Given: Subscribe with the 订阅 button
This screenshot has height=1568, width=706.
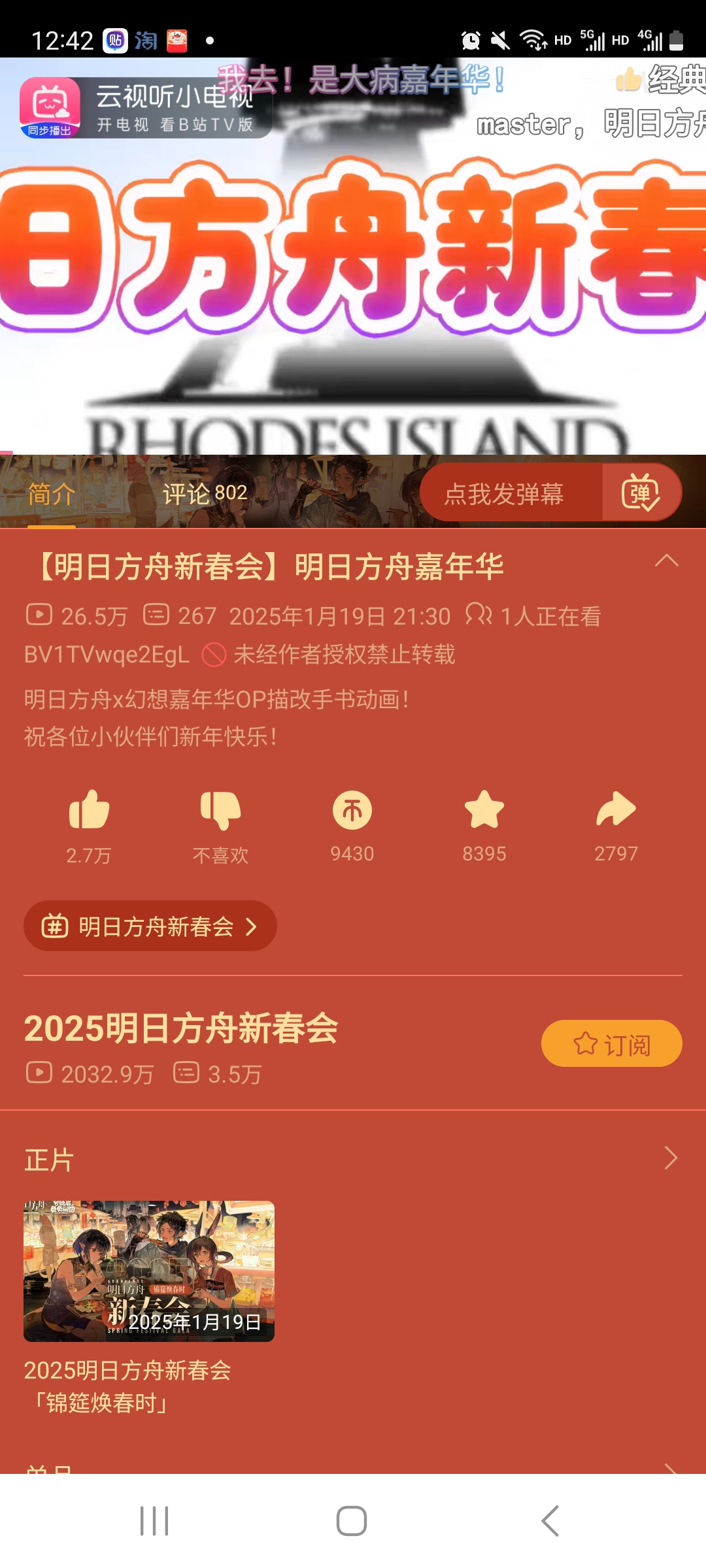Looking at the screenshot, I should tap(611, 1043).
